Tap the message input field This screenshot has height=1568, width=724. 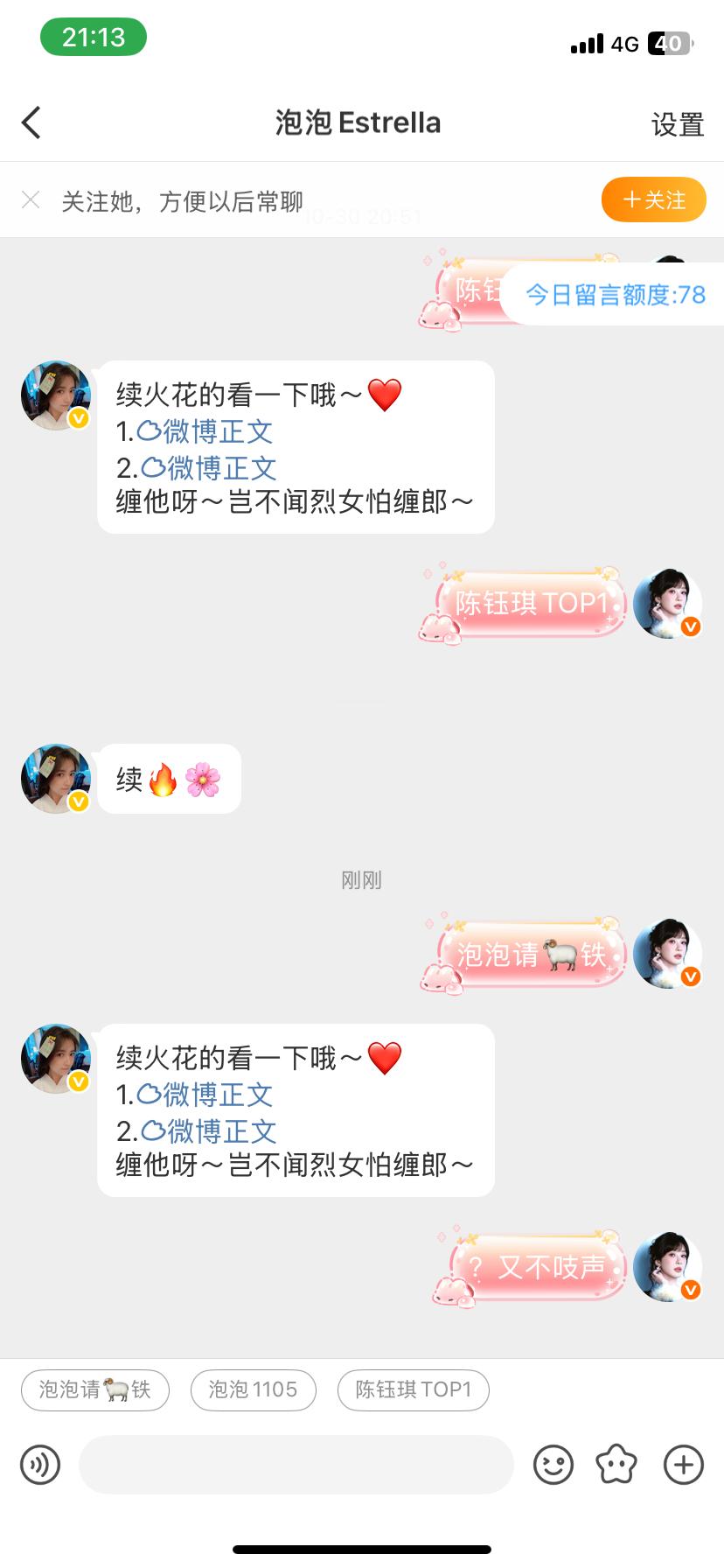(295, 1464)
